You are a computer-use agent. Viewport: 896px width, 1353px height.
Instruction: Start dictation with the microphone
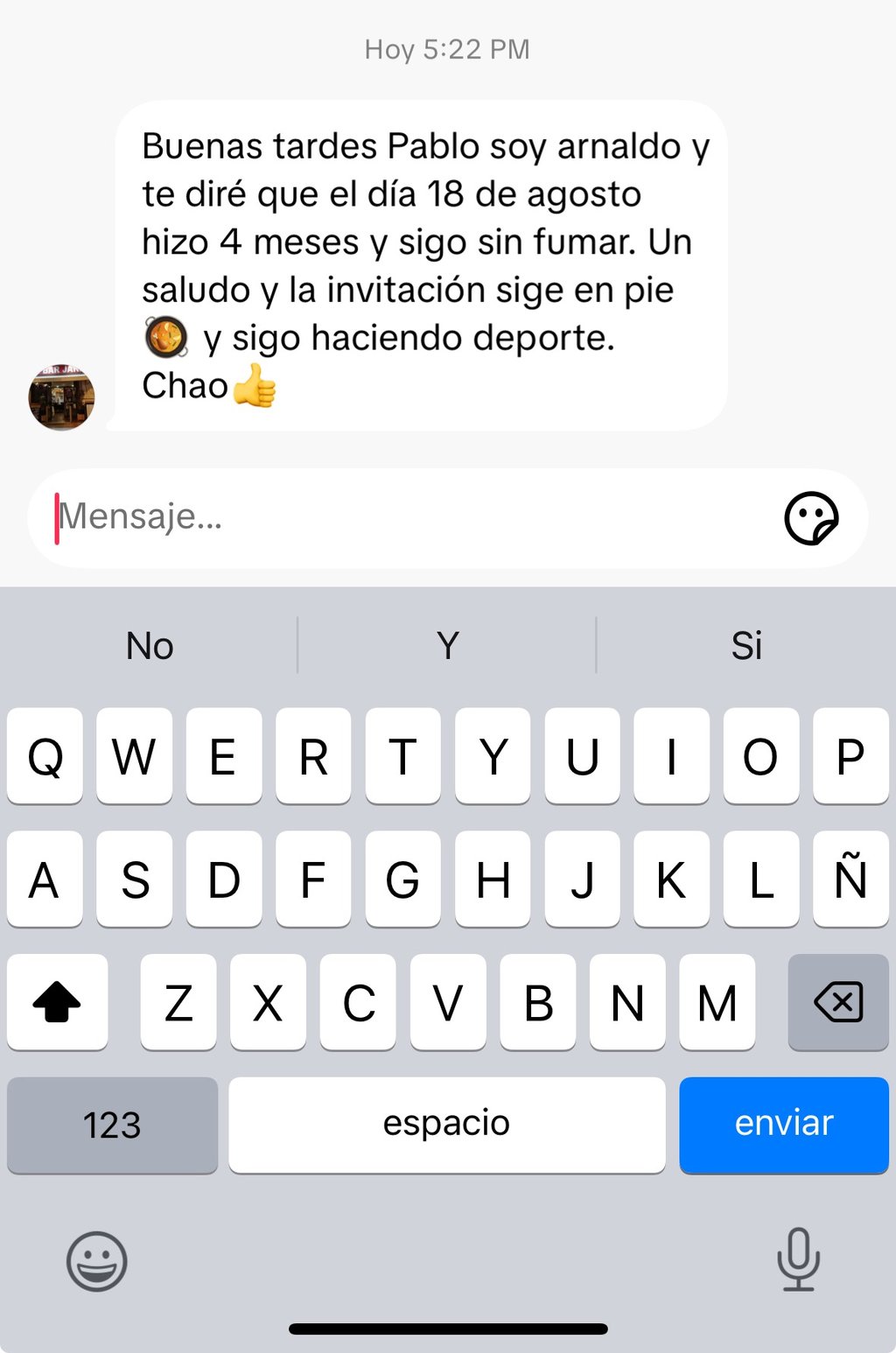[798, 1259]
